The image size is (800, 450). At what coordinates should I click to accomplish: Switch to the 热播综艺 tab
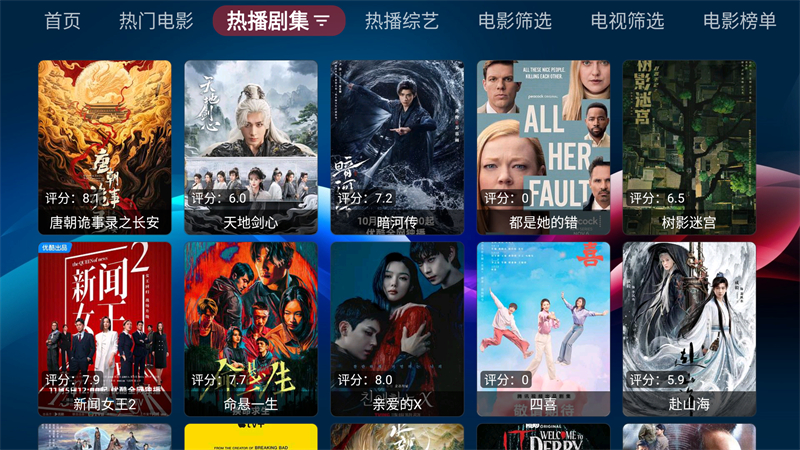(x=402, y=21)
